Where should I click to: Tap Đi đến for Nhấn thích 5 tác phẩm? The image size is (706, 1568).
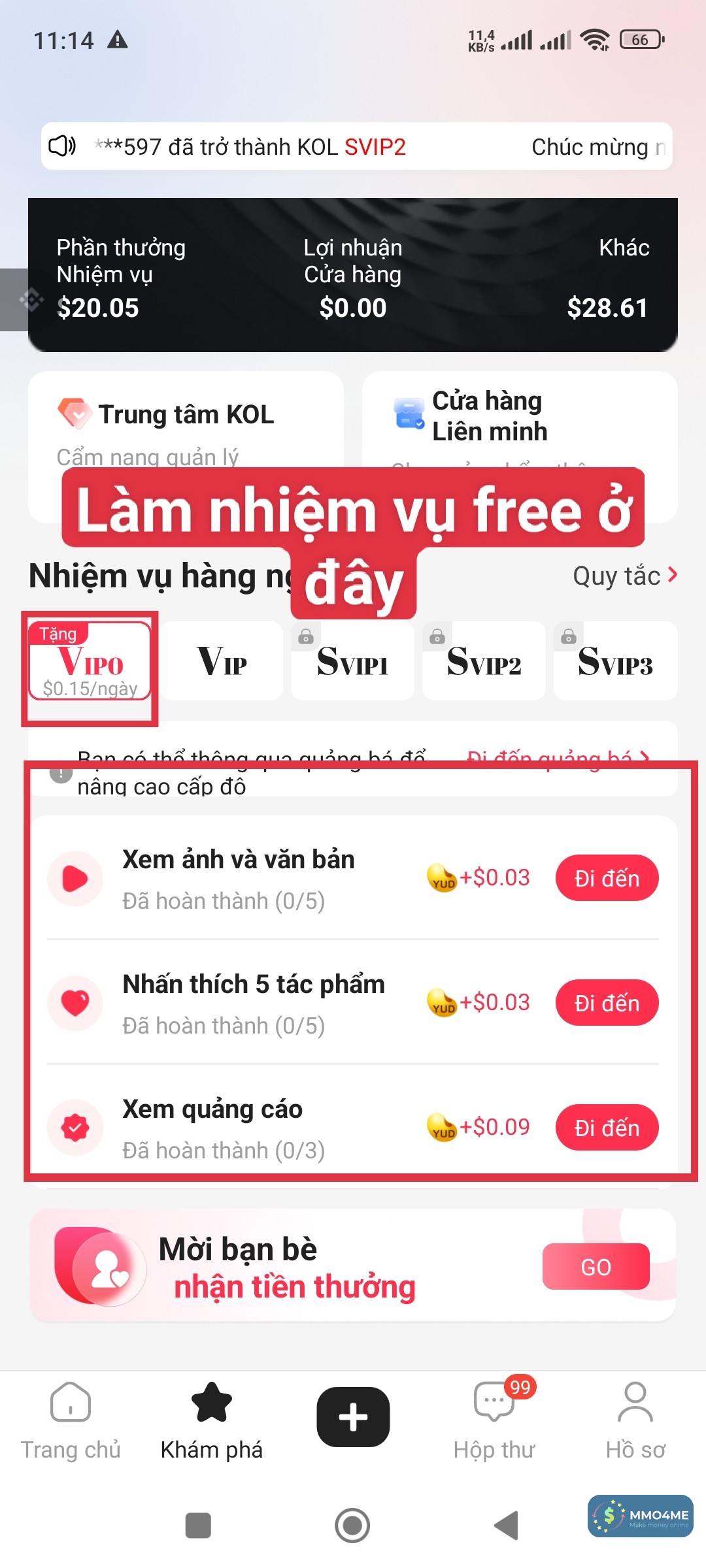click(x=606, y=1003)
